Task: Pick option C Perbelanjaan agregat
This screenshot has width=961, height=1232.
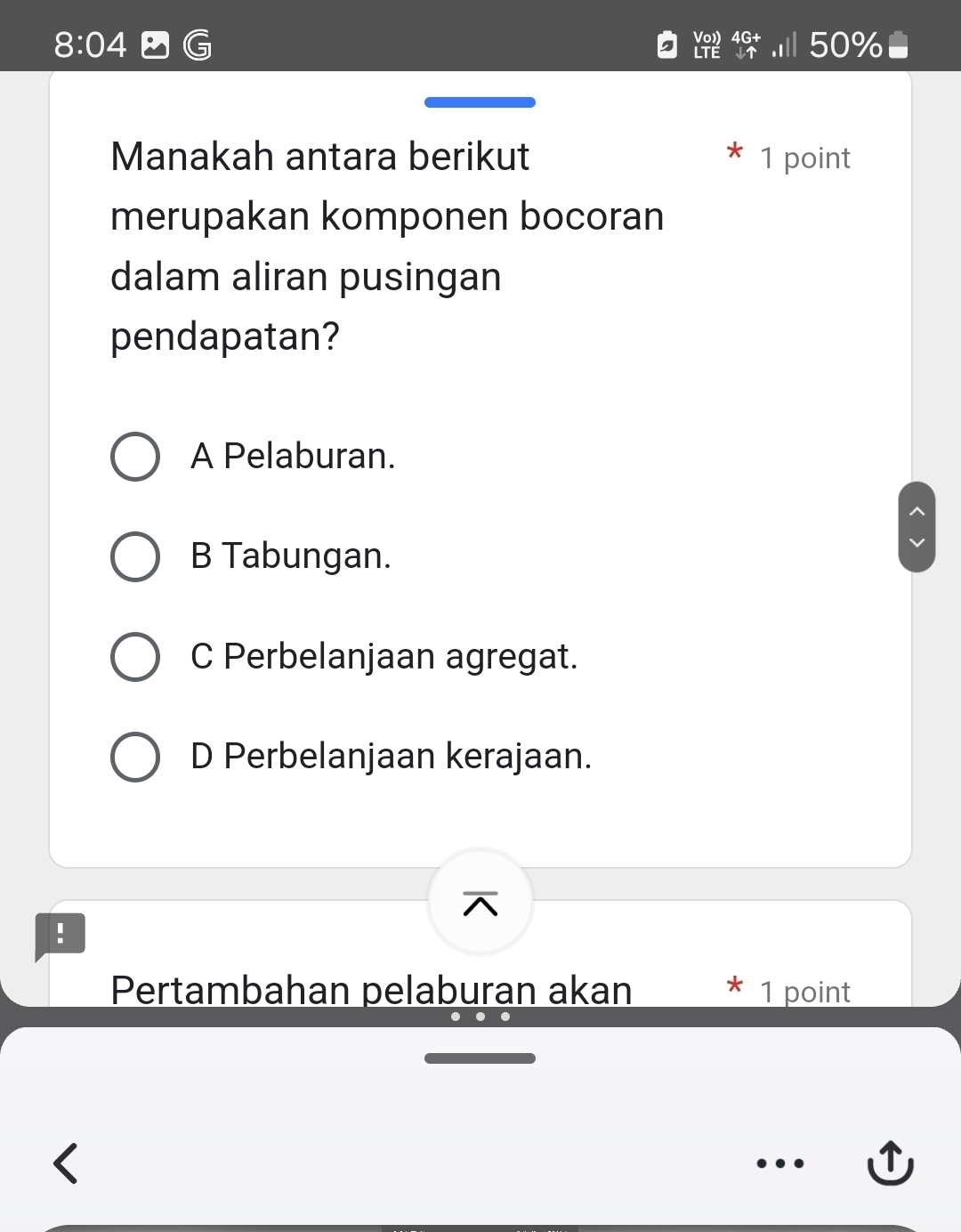Action: [135, 658]
